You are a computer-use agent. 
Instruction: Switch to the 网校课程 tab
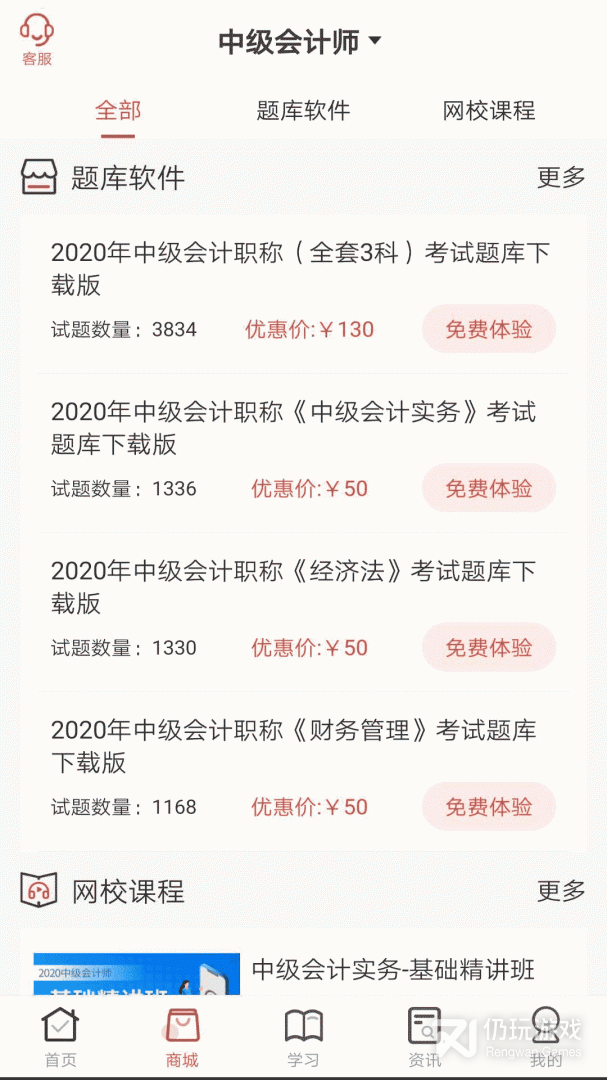[488, 111]
